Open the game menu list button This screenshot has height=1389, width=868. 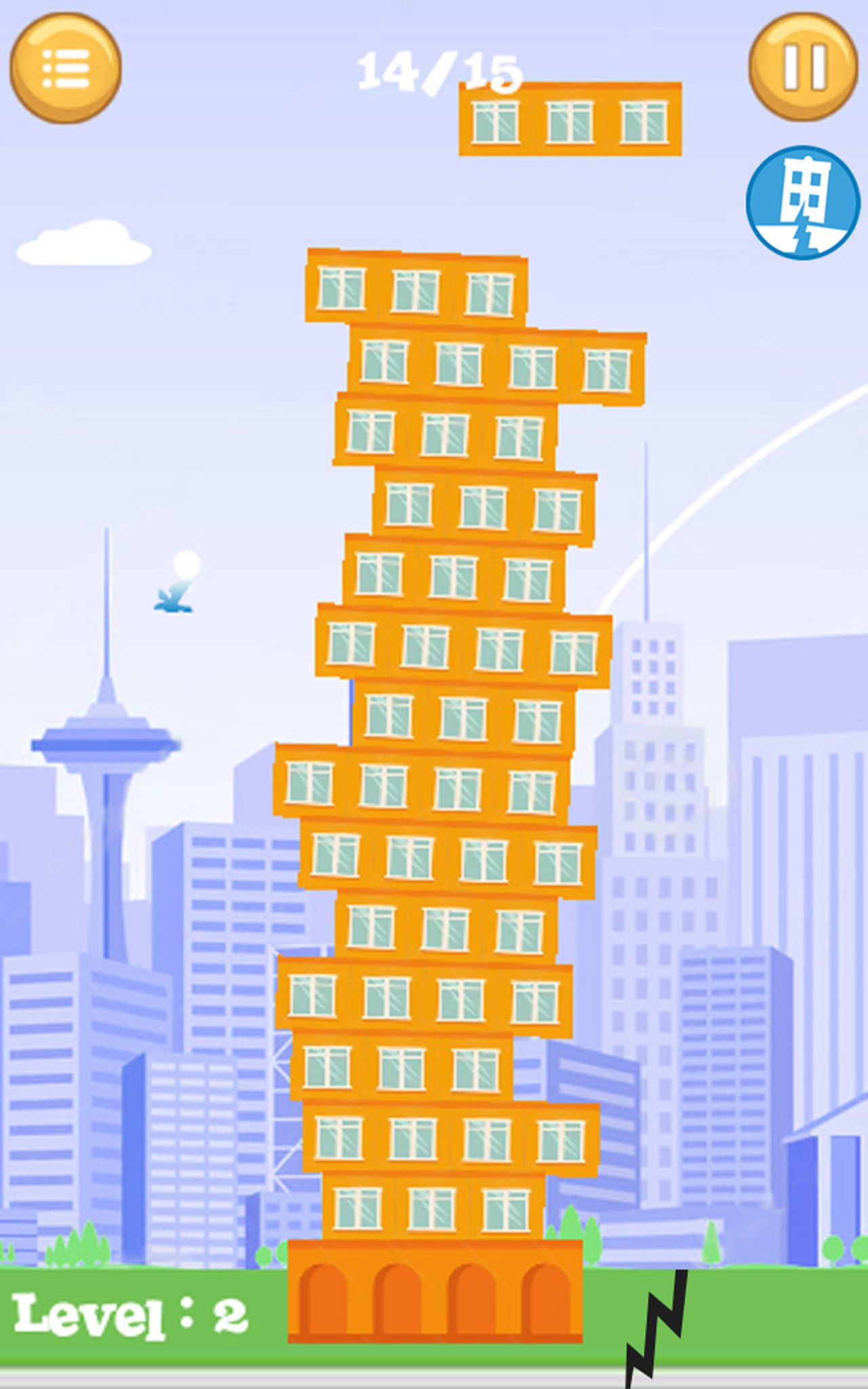click(x=66, y=68)
